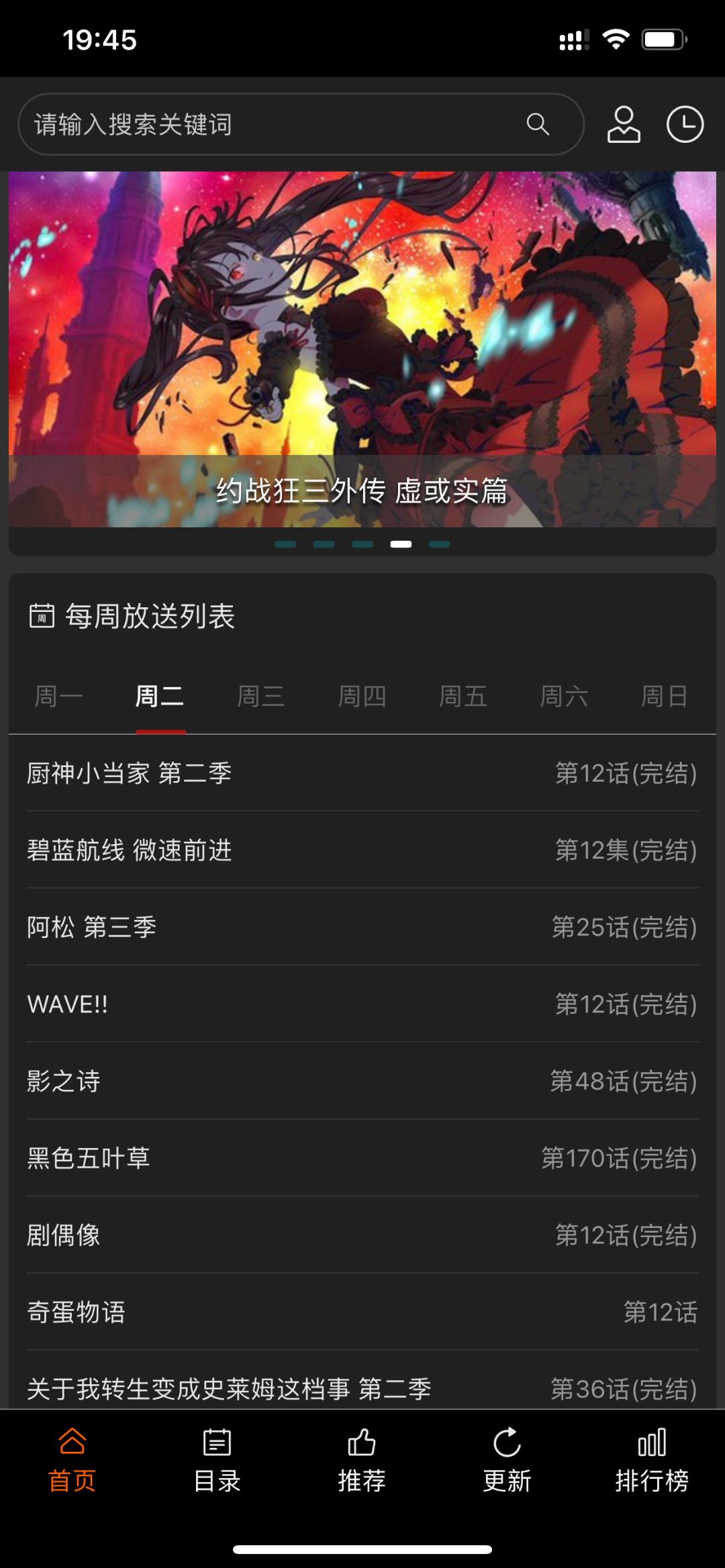Open 黑色五叶草 details
Screen dimensions: 725x1568
pos(362,1159)
